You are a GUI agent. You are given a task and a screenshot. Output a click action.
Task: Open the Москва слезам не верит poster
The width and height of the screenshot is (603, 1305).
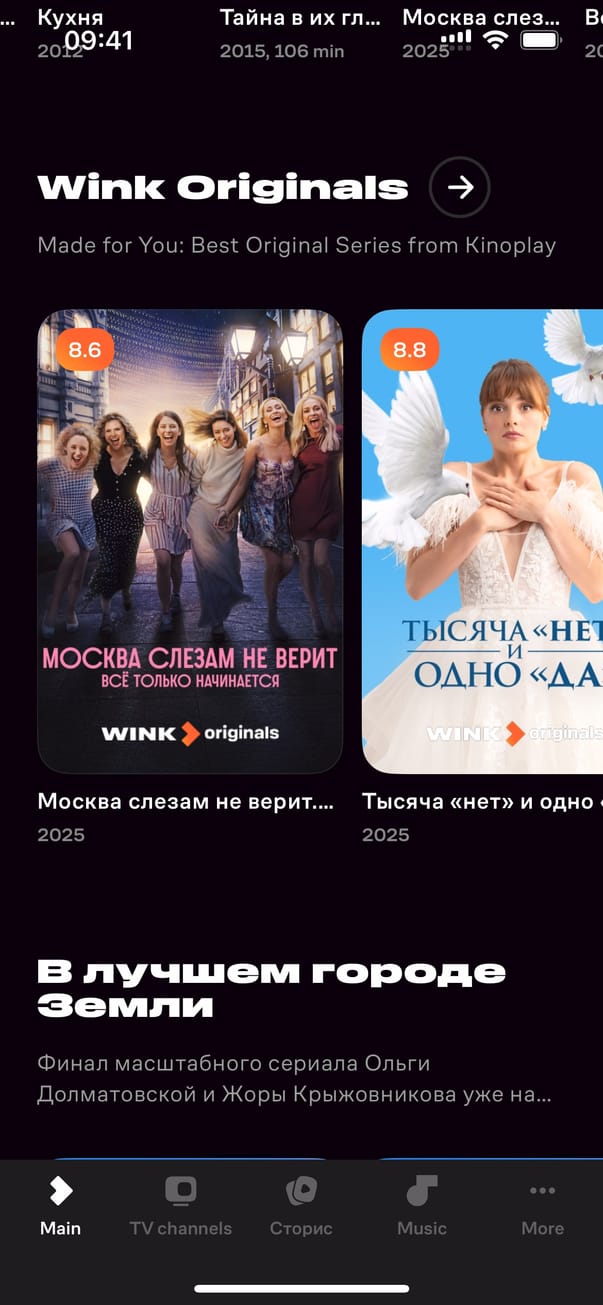(x=190, y=541)
